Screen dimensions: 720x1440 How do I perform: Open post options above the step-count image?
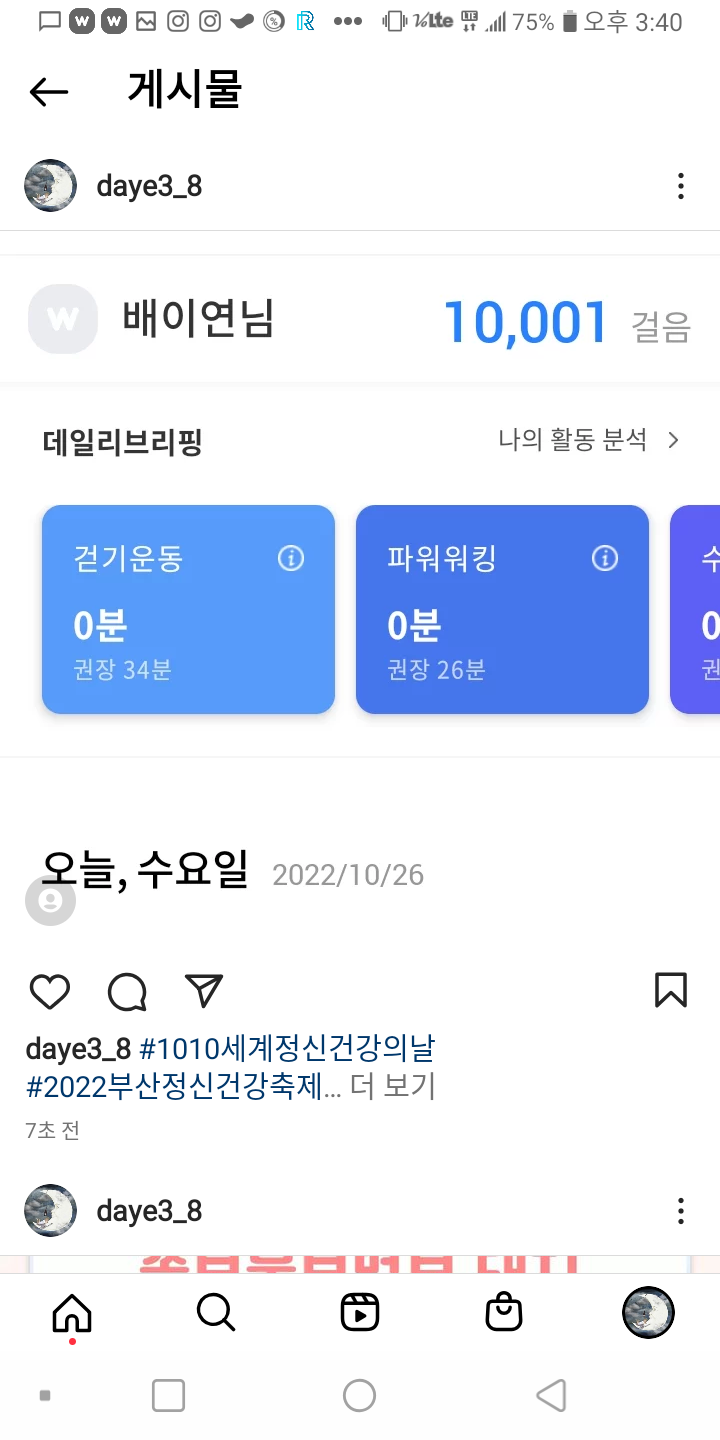(680, 186)
